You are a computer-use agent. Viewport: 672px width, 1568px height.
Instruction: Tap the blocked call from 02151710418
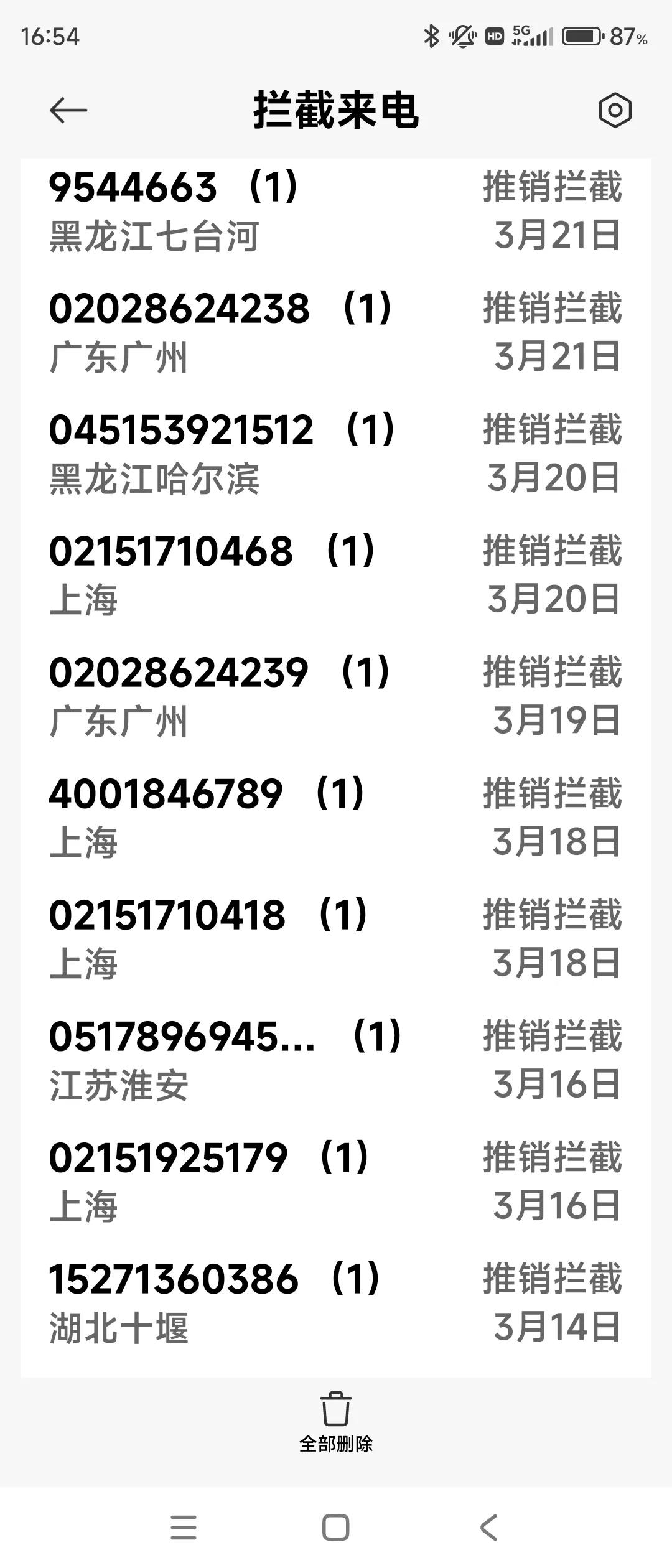pyautogui.click(x=336, y=939)
